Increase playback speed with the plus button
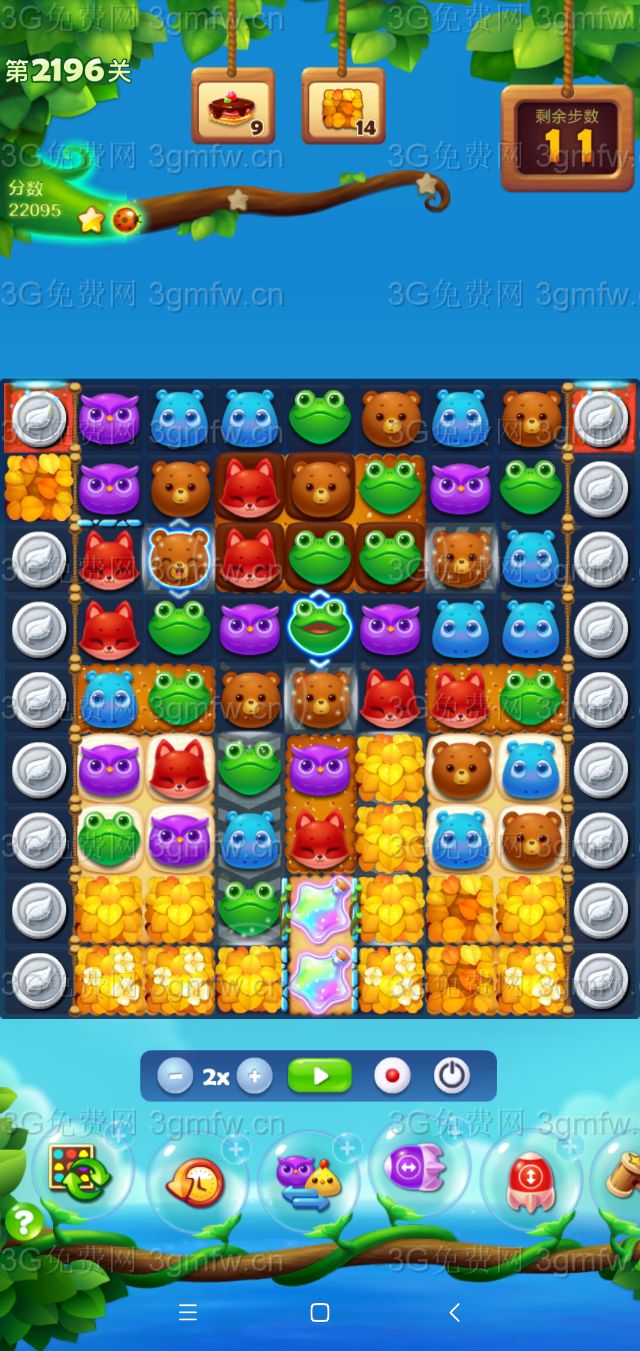 [x=255, y=1076]
